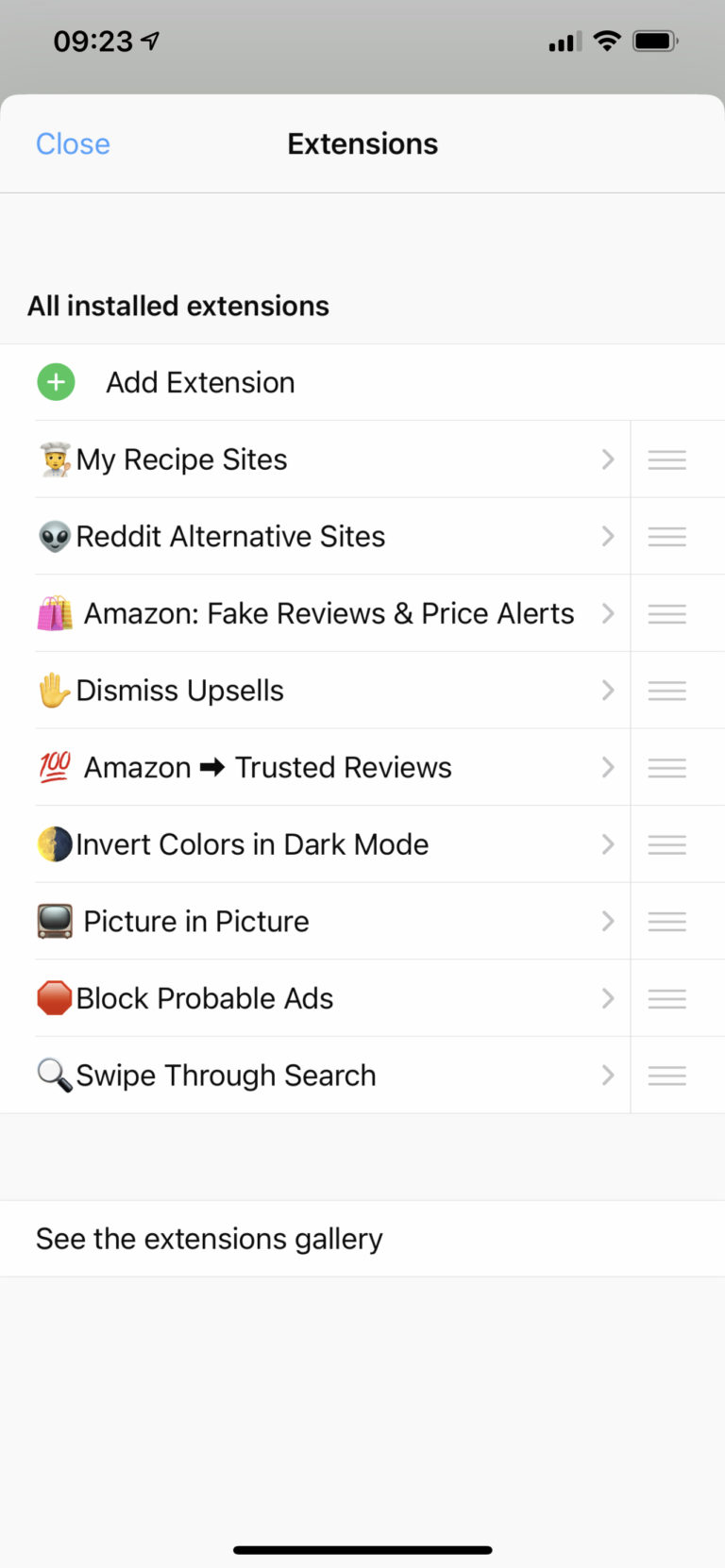Select the raised hand icon for Dismiss Upsells
Viewport: 725px width, 1568px height.
coord(54,690)
